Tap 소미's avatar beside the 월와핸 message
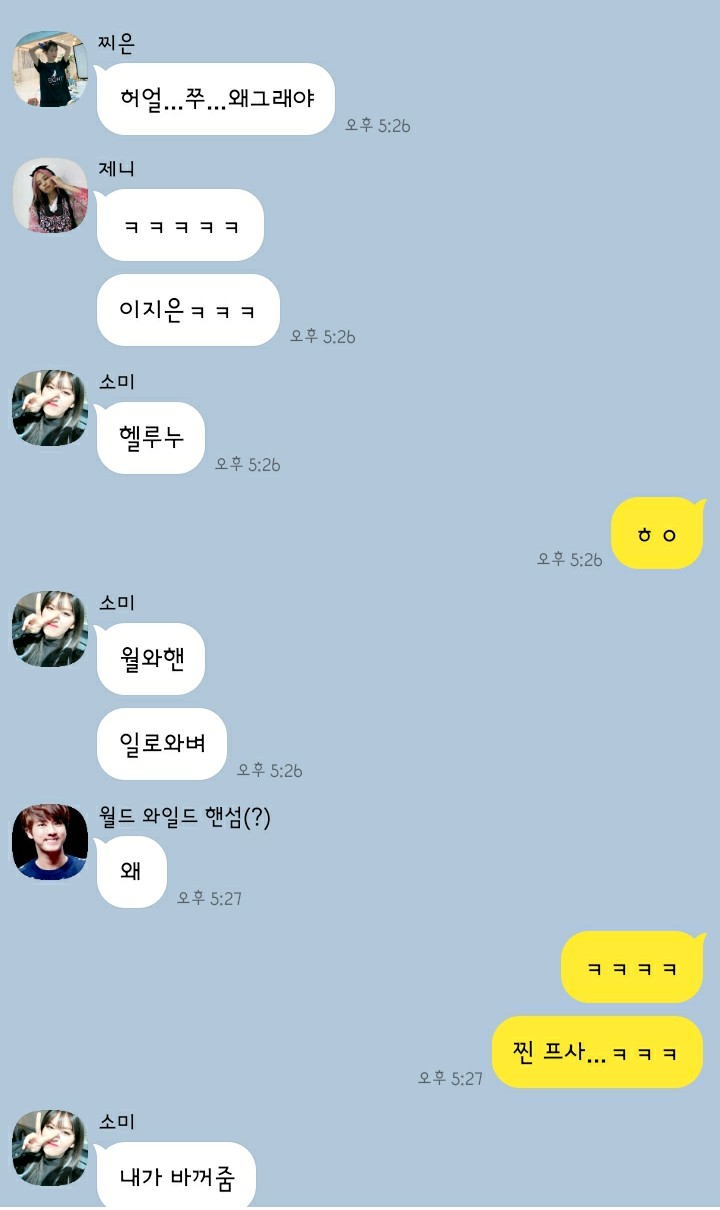The image size is (720, 1210). [50, 629]
